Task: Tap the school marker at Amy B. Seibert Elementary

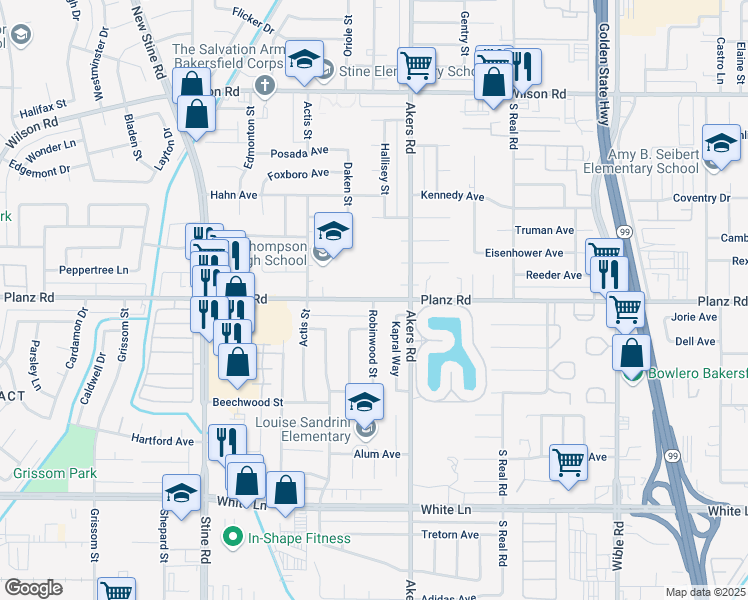Action: [722, 146]
